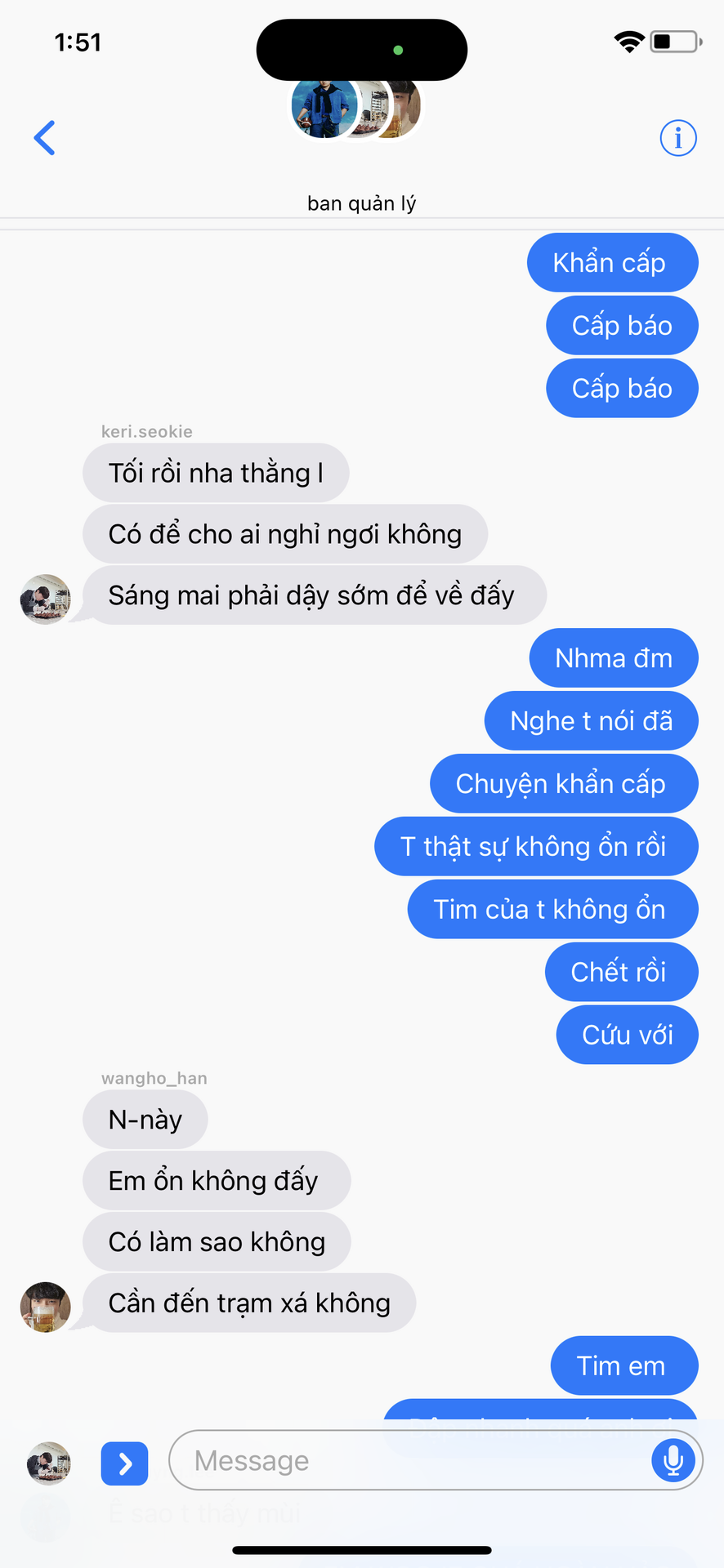Expand the blue arrow apps button
Image resolution: width=724 pixels, height=1568 pixels.
(x=124, y=1463)
